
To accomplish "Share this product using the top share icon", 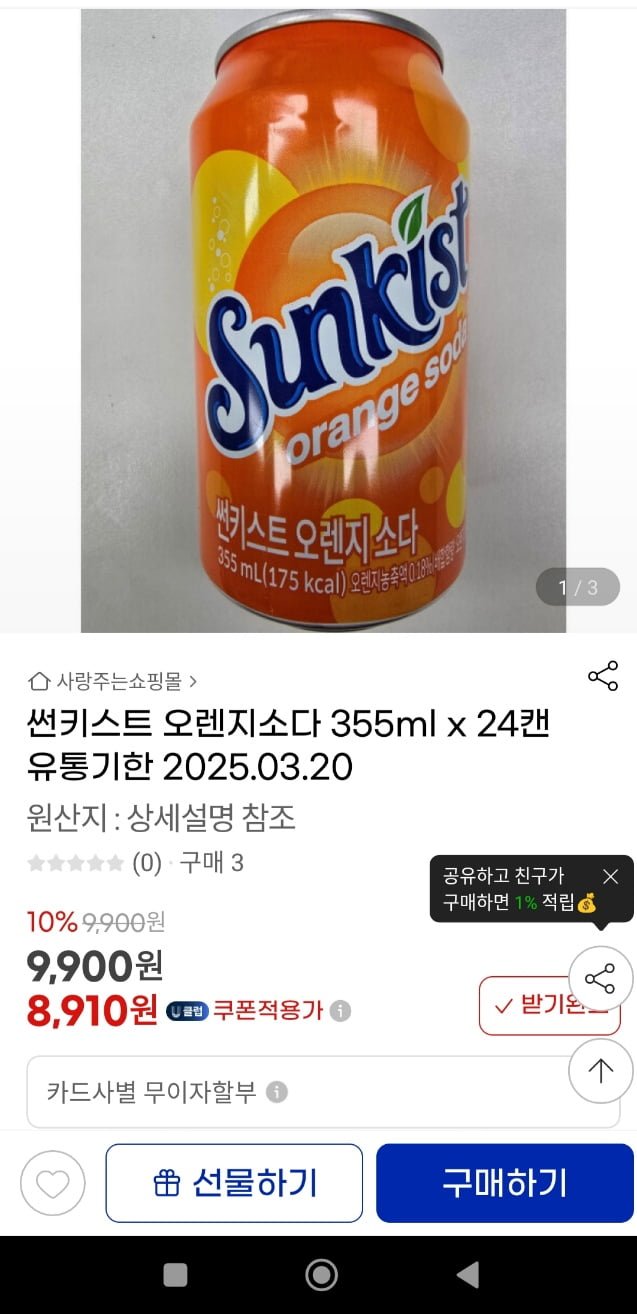I will click(603, 676).
